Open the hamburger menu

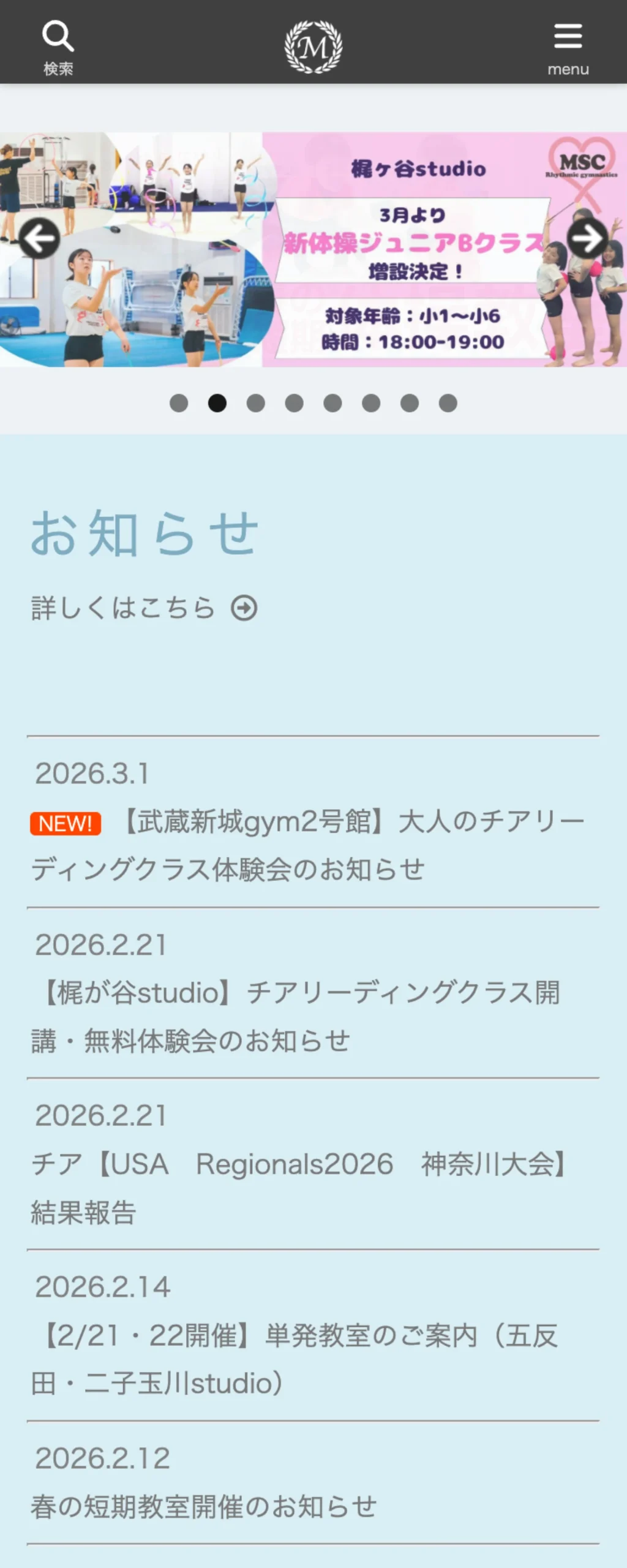tap(568, 46)
